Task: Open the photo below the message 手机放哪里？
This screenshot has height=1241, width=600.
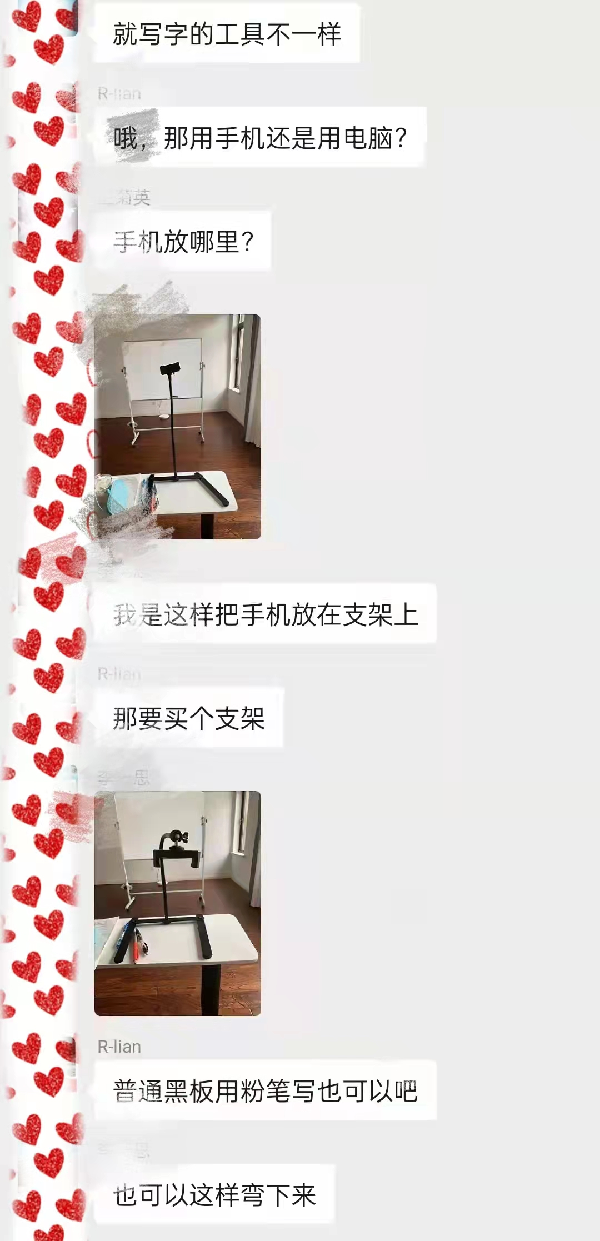Action: coord(178,426)
